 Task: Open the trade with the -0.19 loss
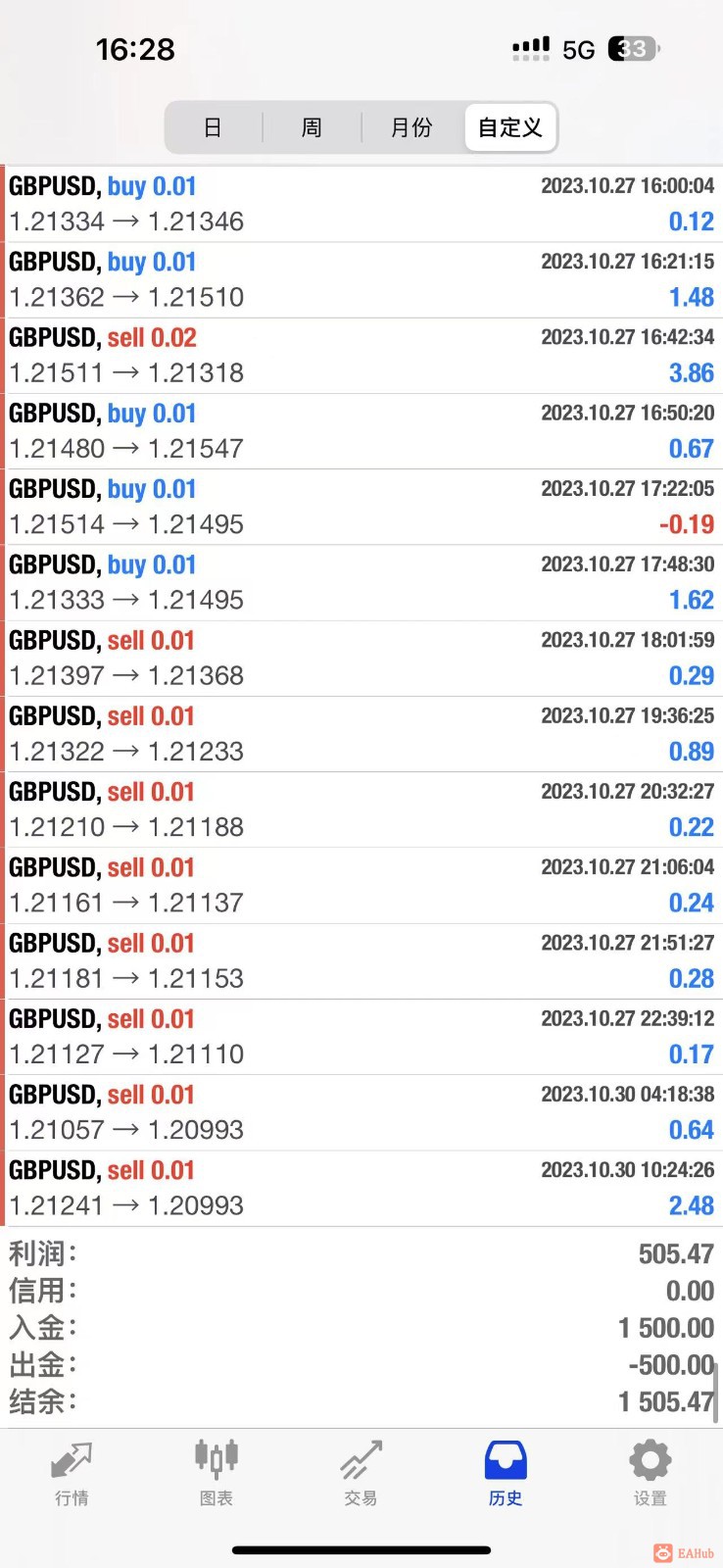click(x=361, y=507)
